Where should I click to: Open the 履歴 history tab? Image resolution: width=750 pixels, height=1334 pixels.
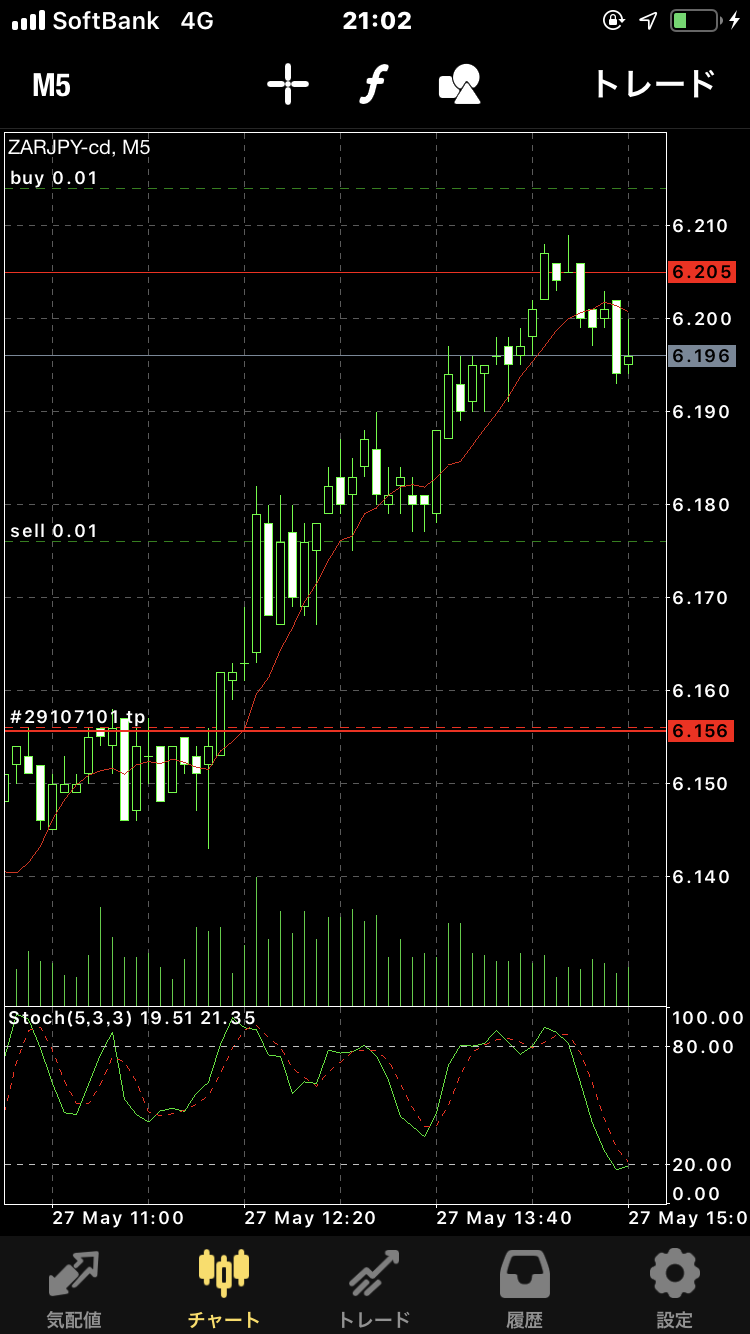click(x=524, y=1287)
